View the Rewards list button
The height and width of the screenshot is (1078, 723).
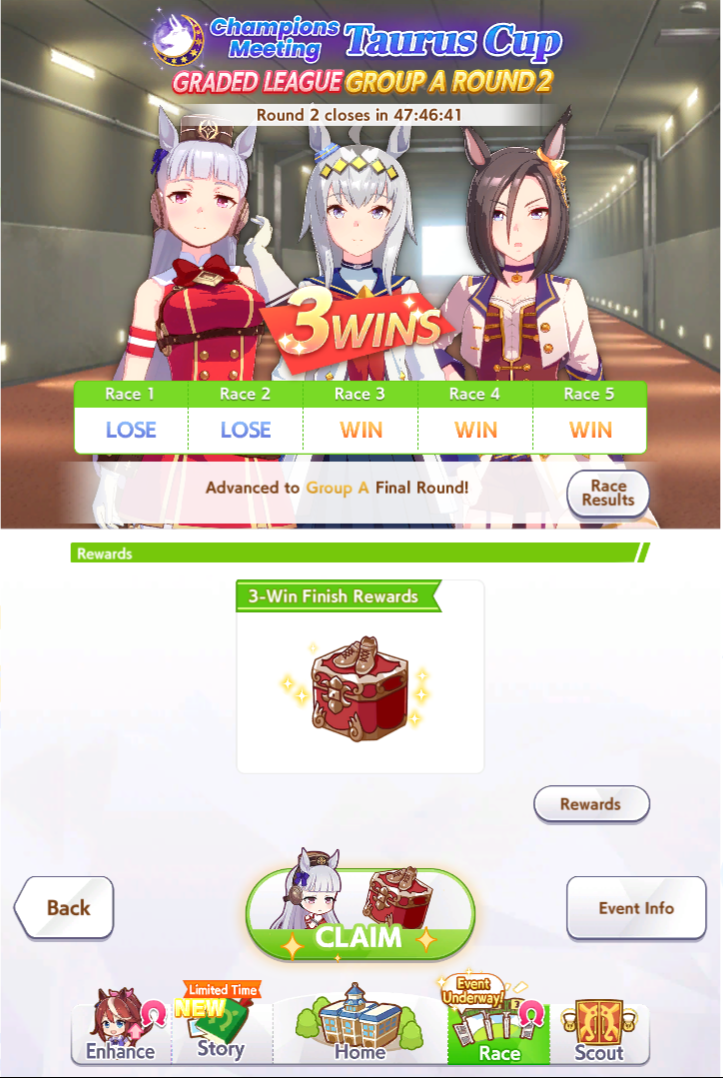(x=591, y=804)
